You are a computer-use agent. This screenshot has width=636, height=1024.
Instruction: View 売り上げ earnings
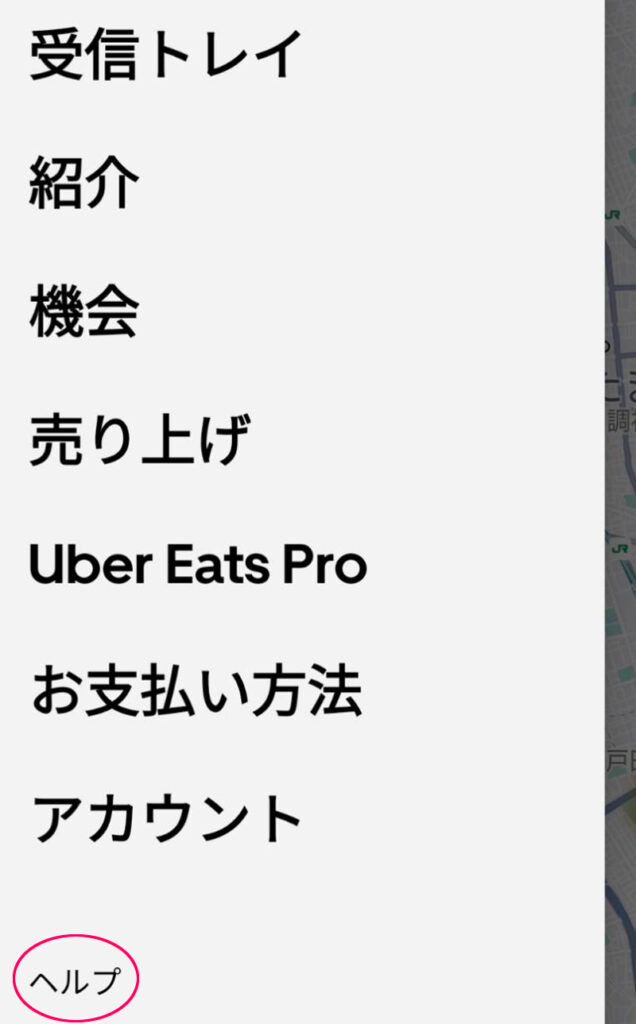click(x=140, y=438)
